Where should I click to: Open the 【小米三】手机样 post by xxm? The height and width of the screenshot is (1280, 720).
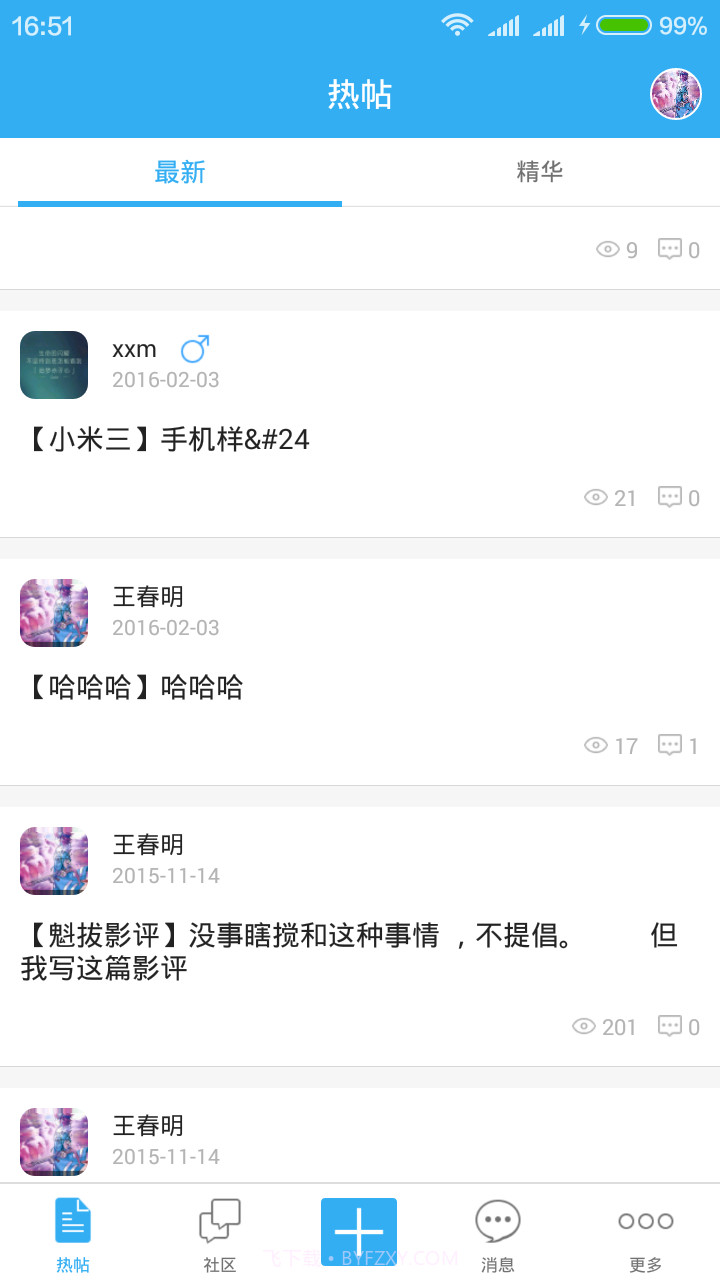[x=166, y=439]
